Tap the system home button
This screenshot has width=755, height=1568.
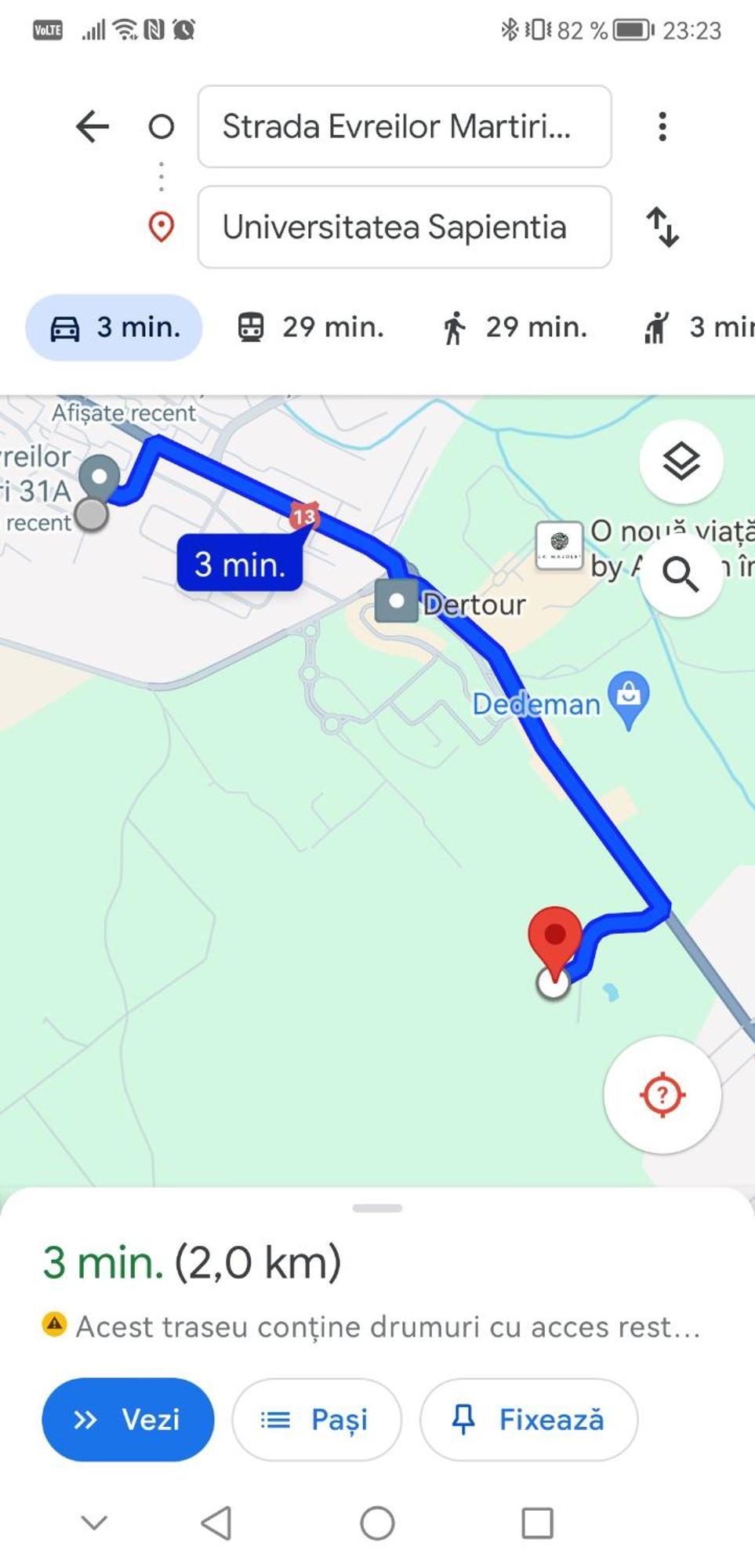(x=377, y=1523)
